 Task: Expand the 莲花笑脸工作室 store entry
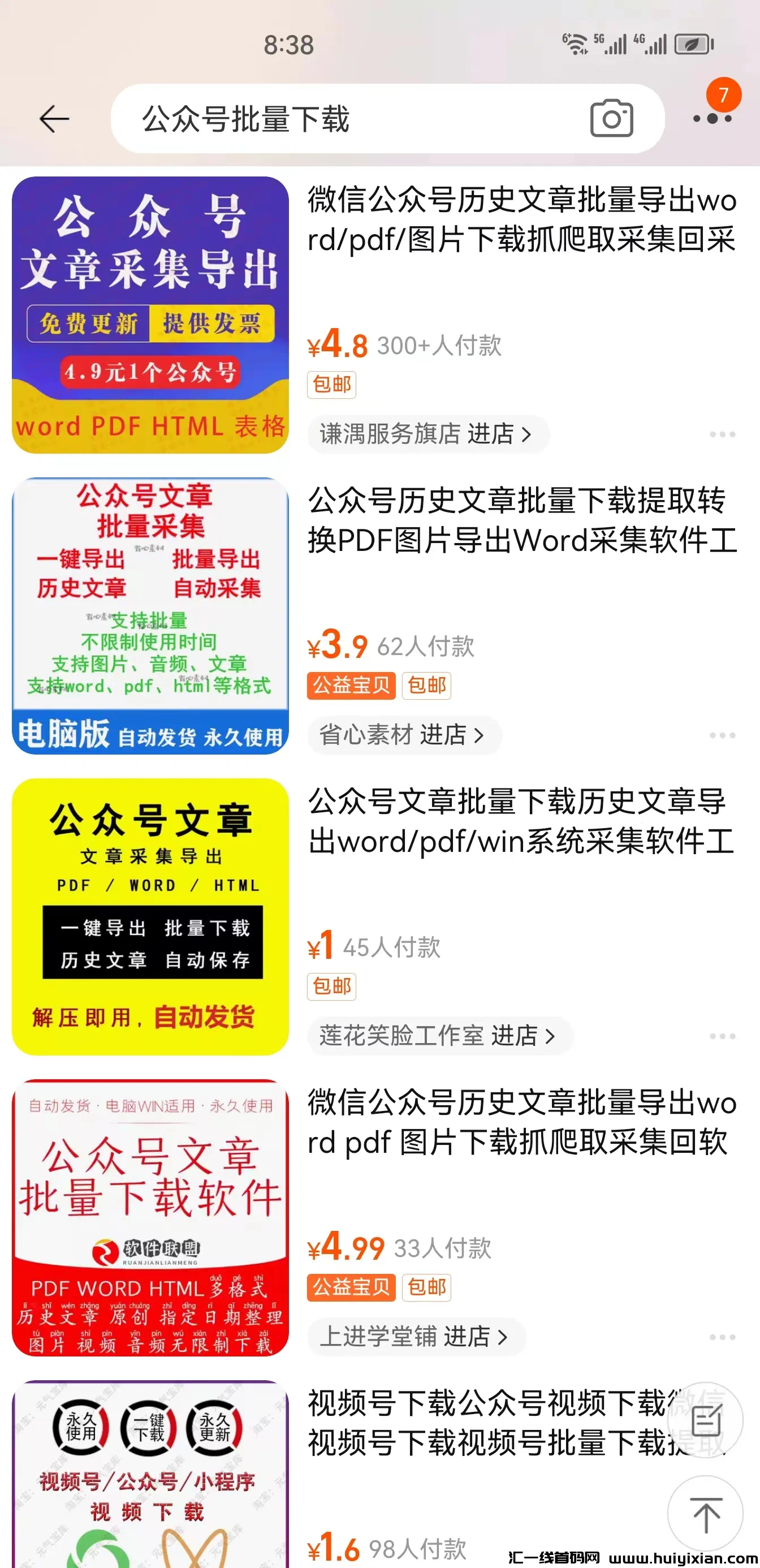tap(441, 1035)
